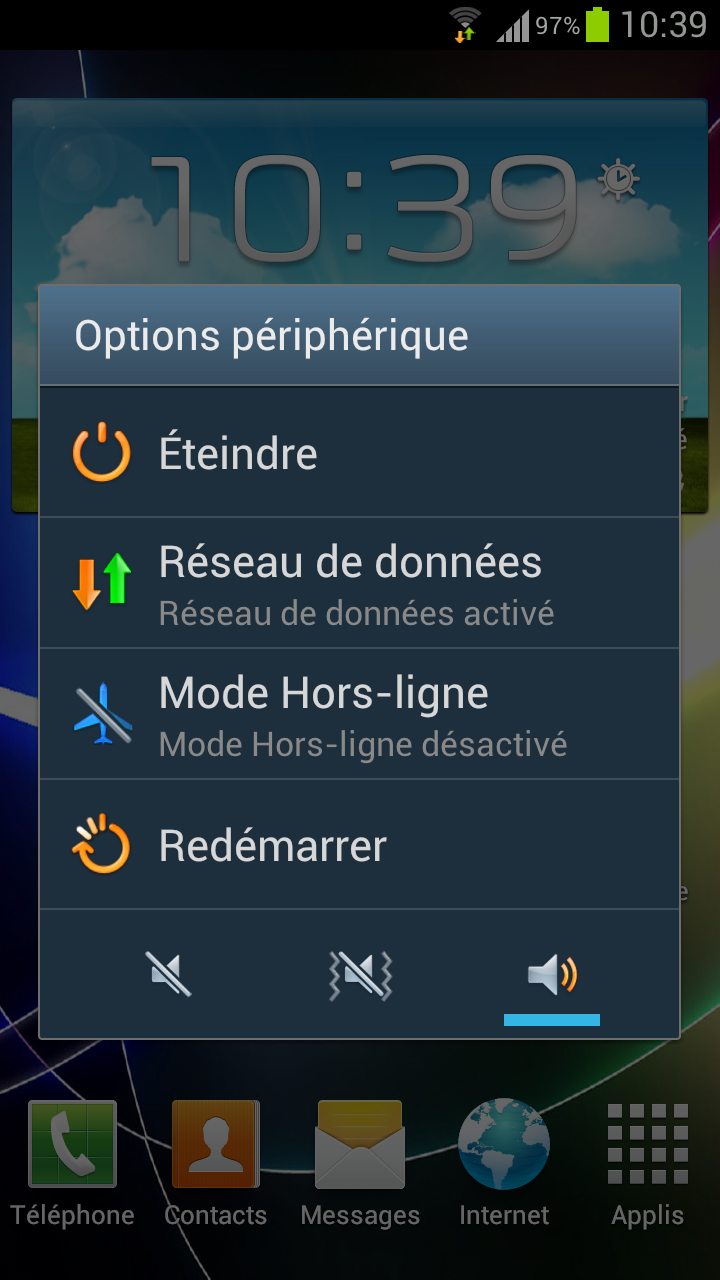Launch the Internet browser
The image size is (720, 1280).
pos(504,1162)
